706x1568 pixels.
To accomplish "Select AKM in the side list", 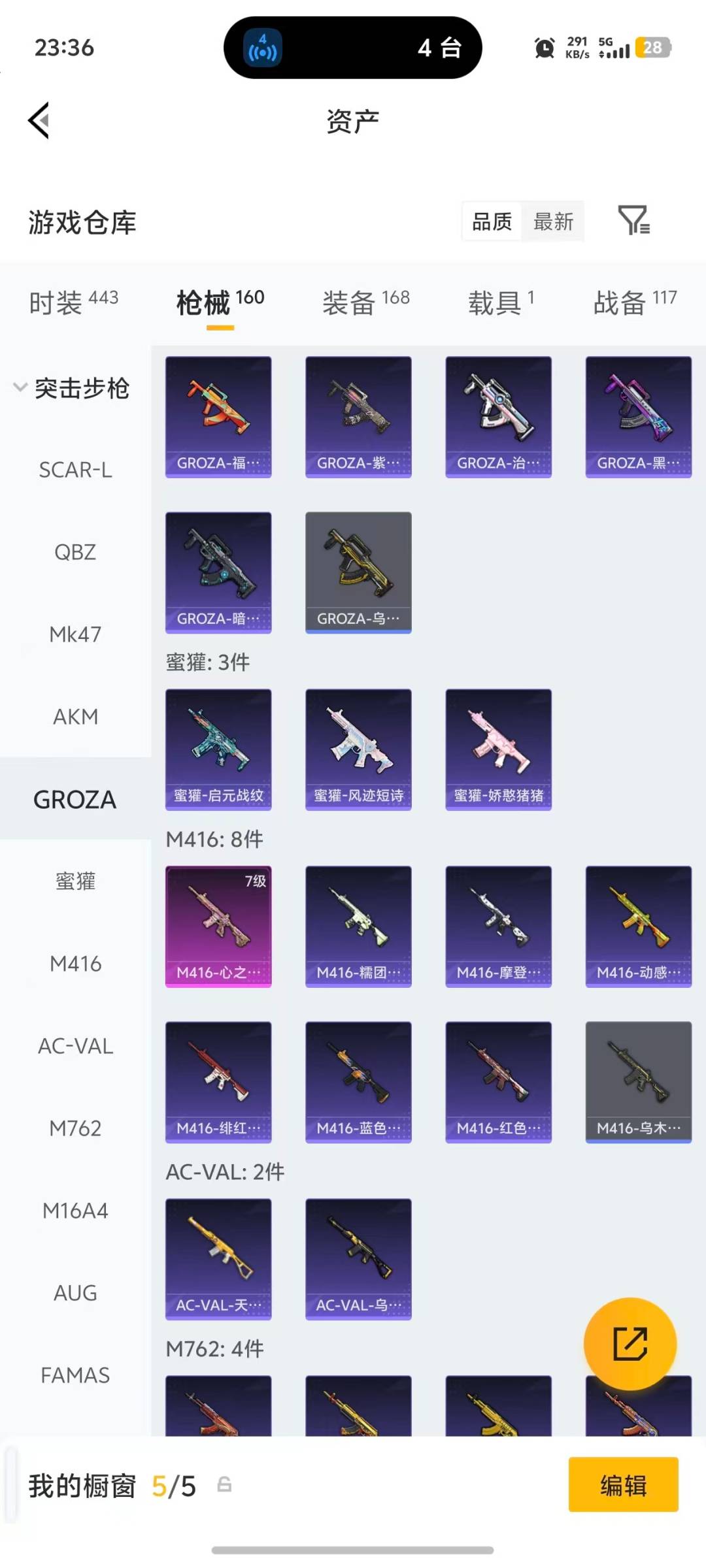I will click(x=75, y=717).
